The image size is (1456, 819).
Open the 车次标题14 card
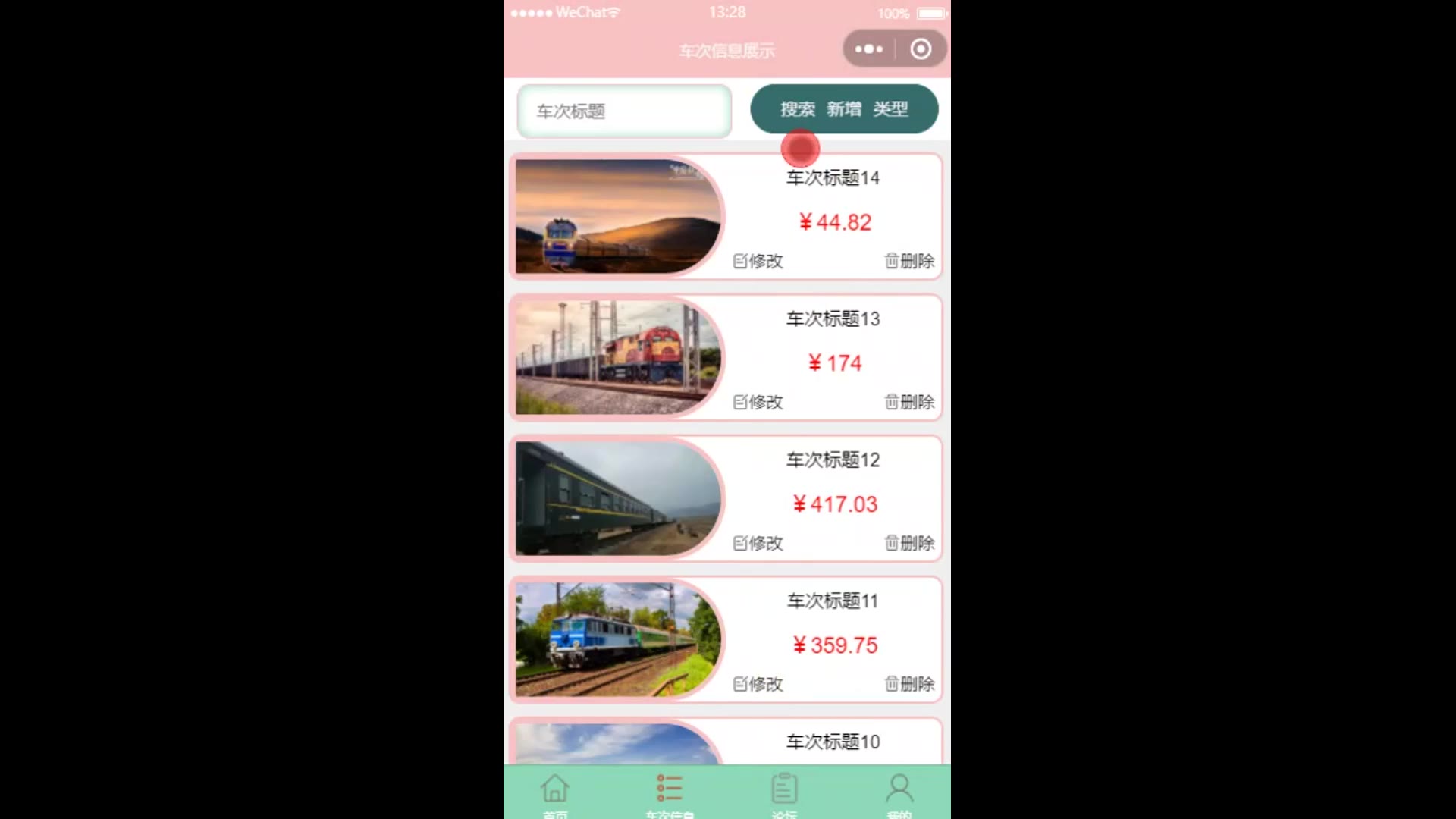click(833, 178)
